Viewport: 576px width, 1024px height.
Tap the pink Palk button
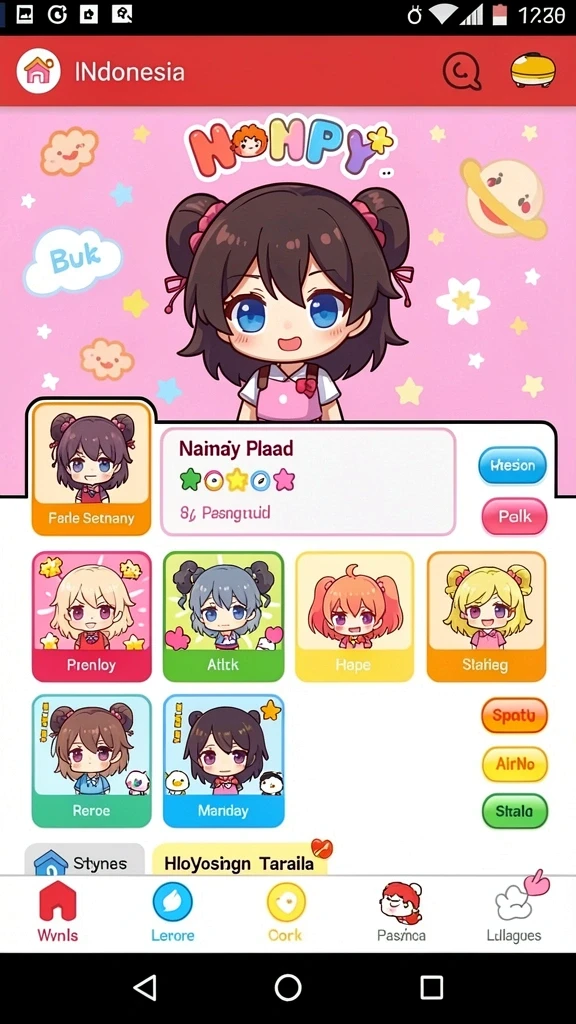pos(515,517)
